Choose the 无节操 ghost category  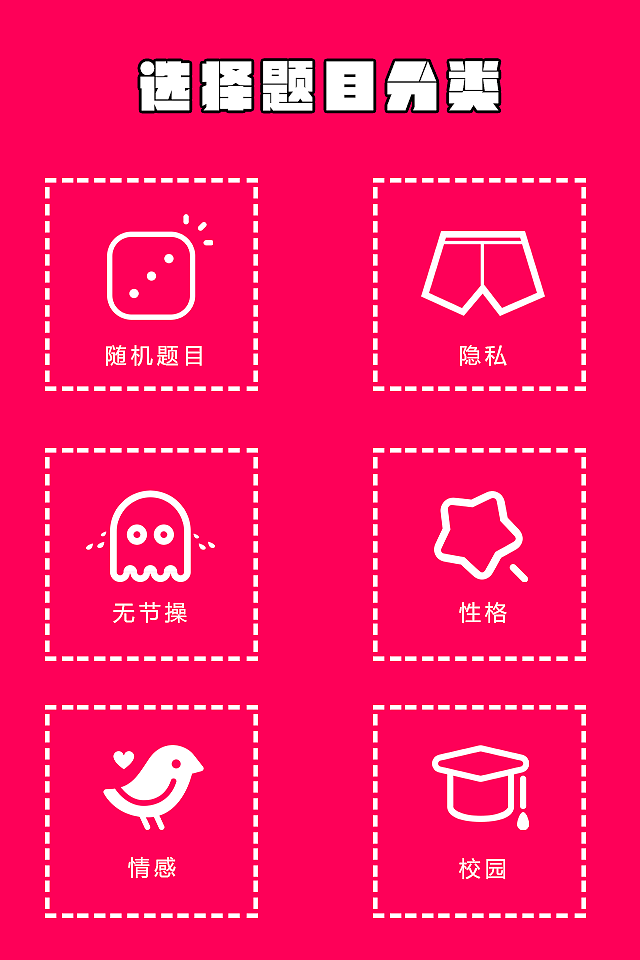[152, 555]
